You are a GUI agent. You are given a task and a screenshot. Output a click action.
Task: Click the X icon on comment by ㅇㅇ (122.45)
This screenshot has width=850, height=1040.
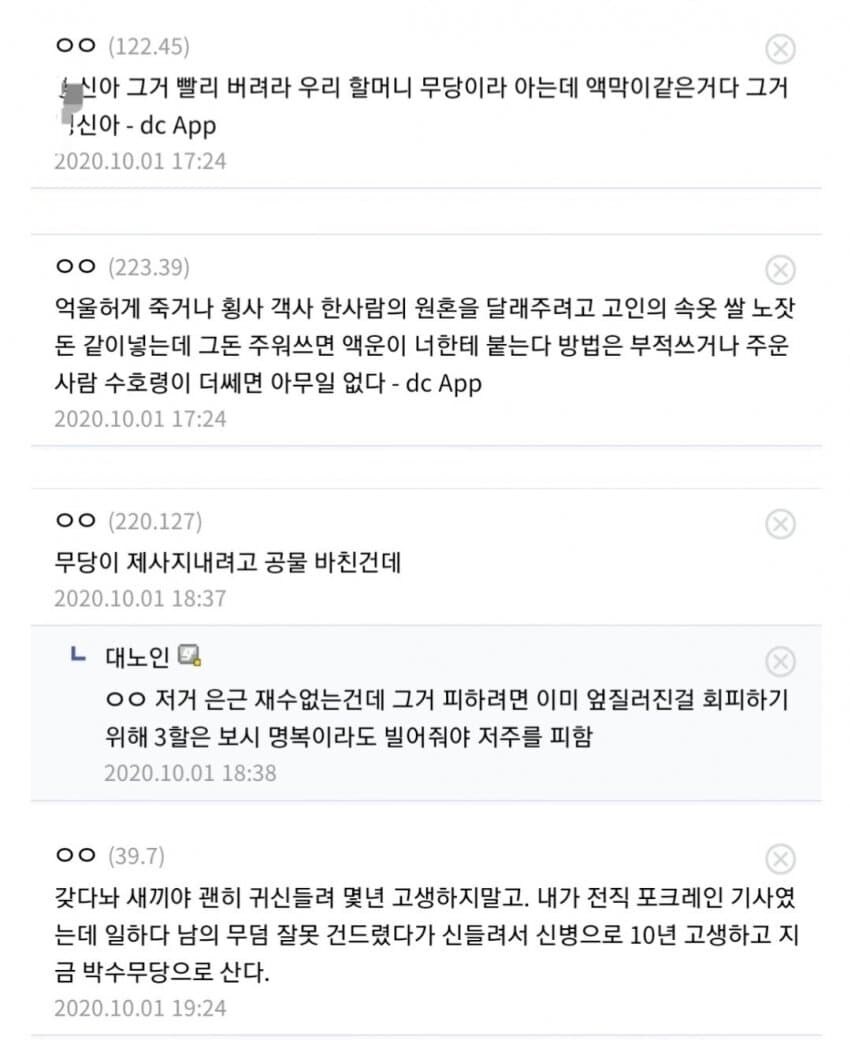tap(778, 49)
